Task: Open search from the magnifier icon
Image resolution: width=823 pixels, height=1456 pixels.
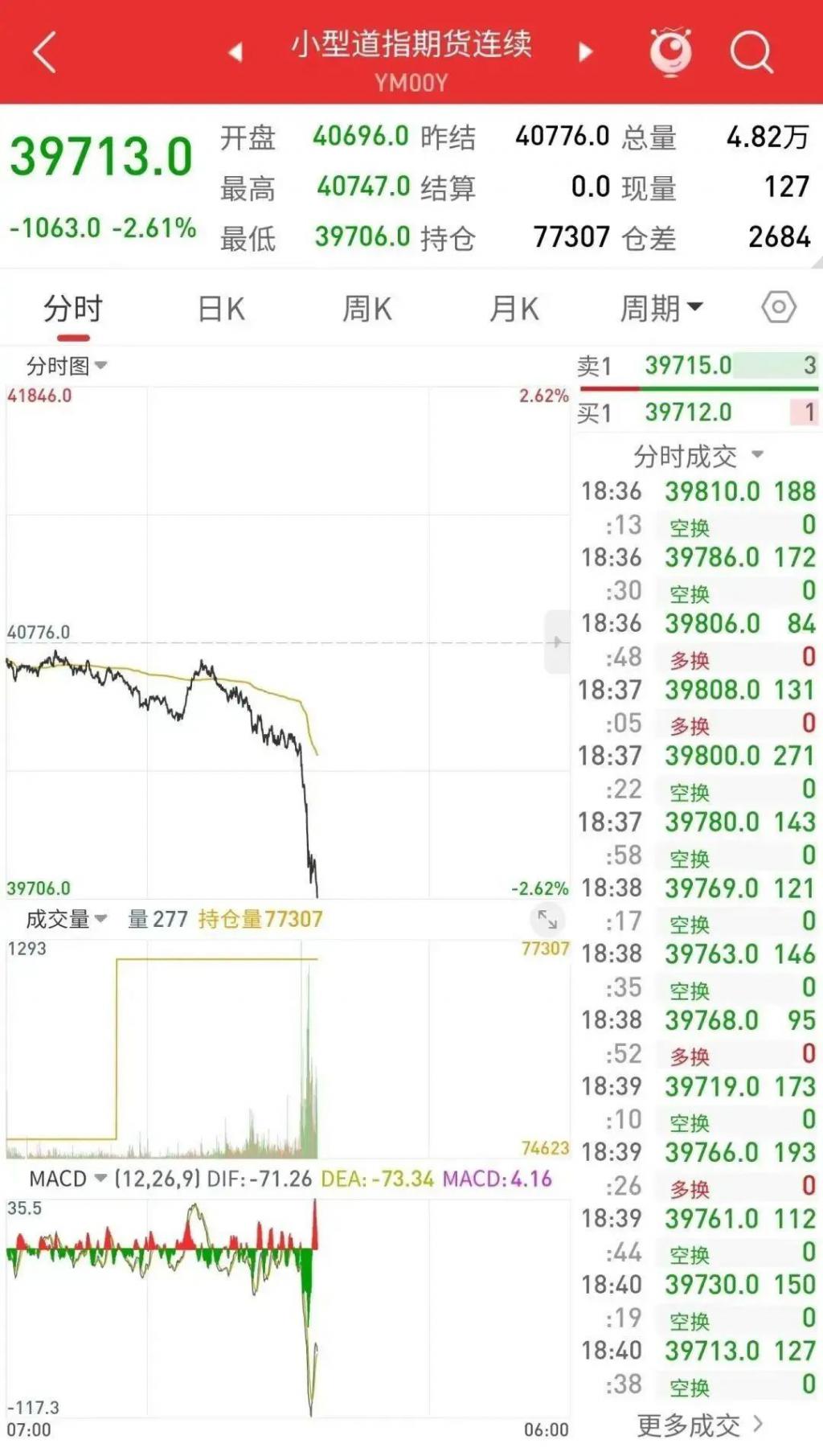Action: tap(751, 52)
